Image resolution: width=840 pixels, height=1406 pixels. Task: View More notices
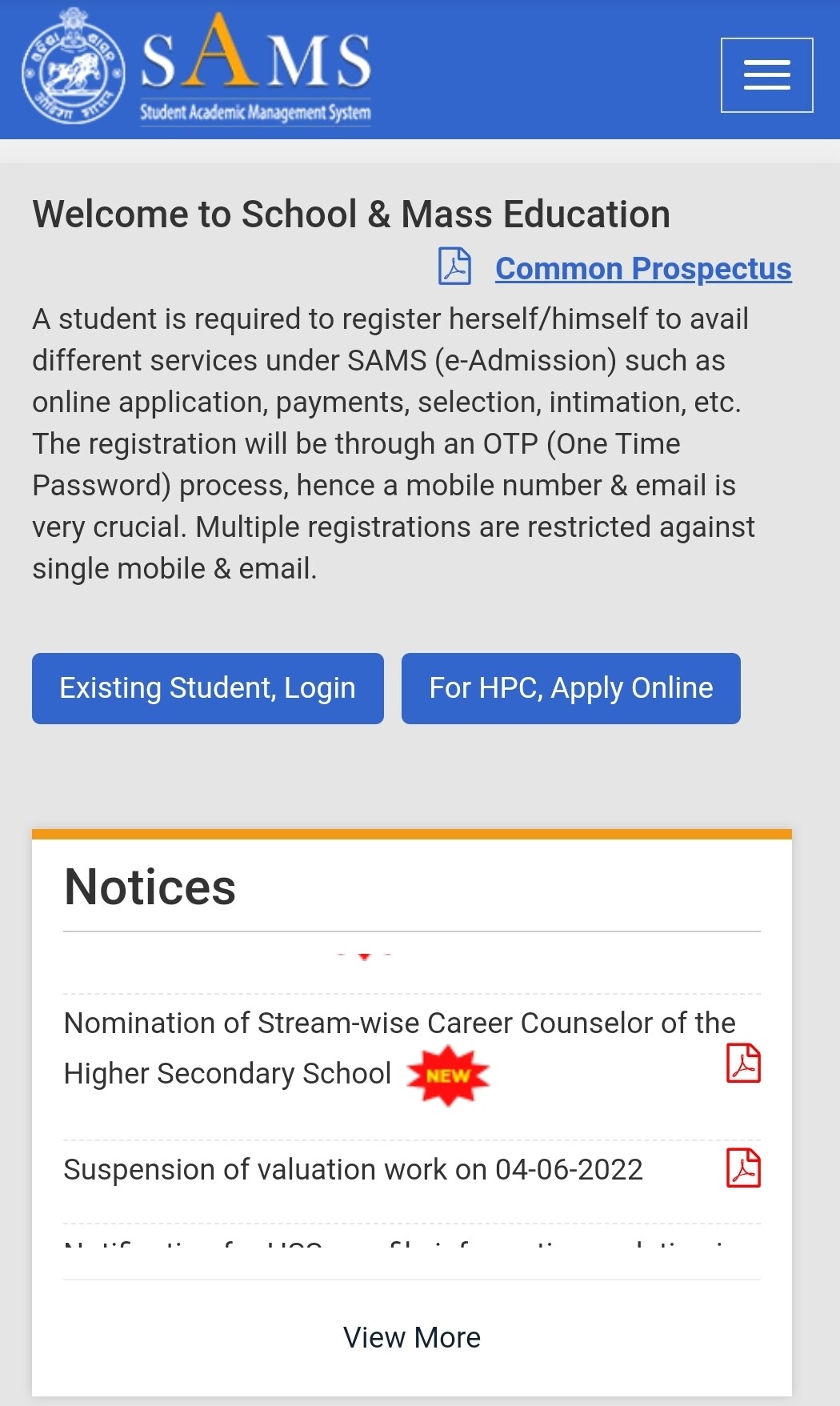coord(412,1337)
